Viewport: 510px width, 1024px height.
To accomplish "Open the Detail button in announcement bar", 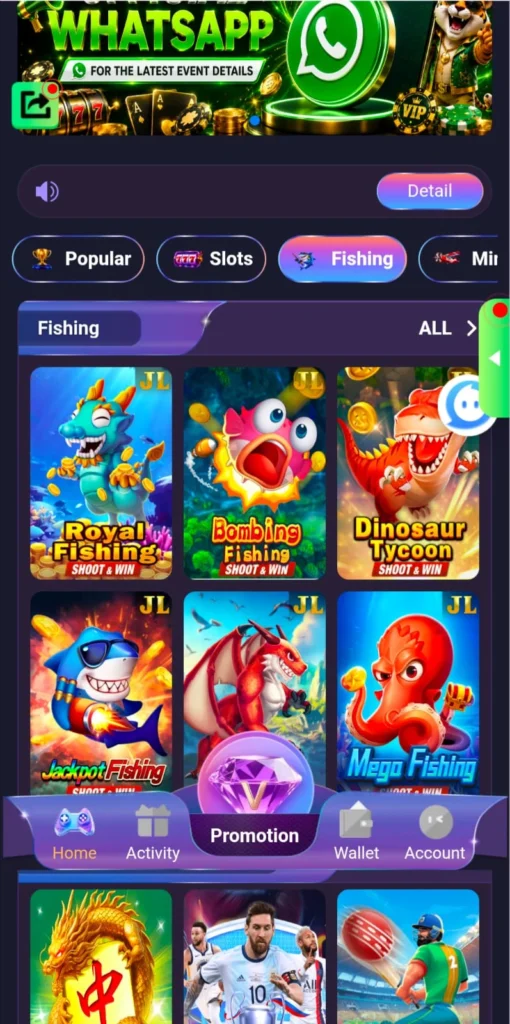I will tap(430, 191).
